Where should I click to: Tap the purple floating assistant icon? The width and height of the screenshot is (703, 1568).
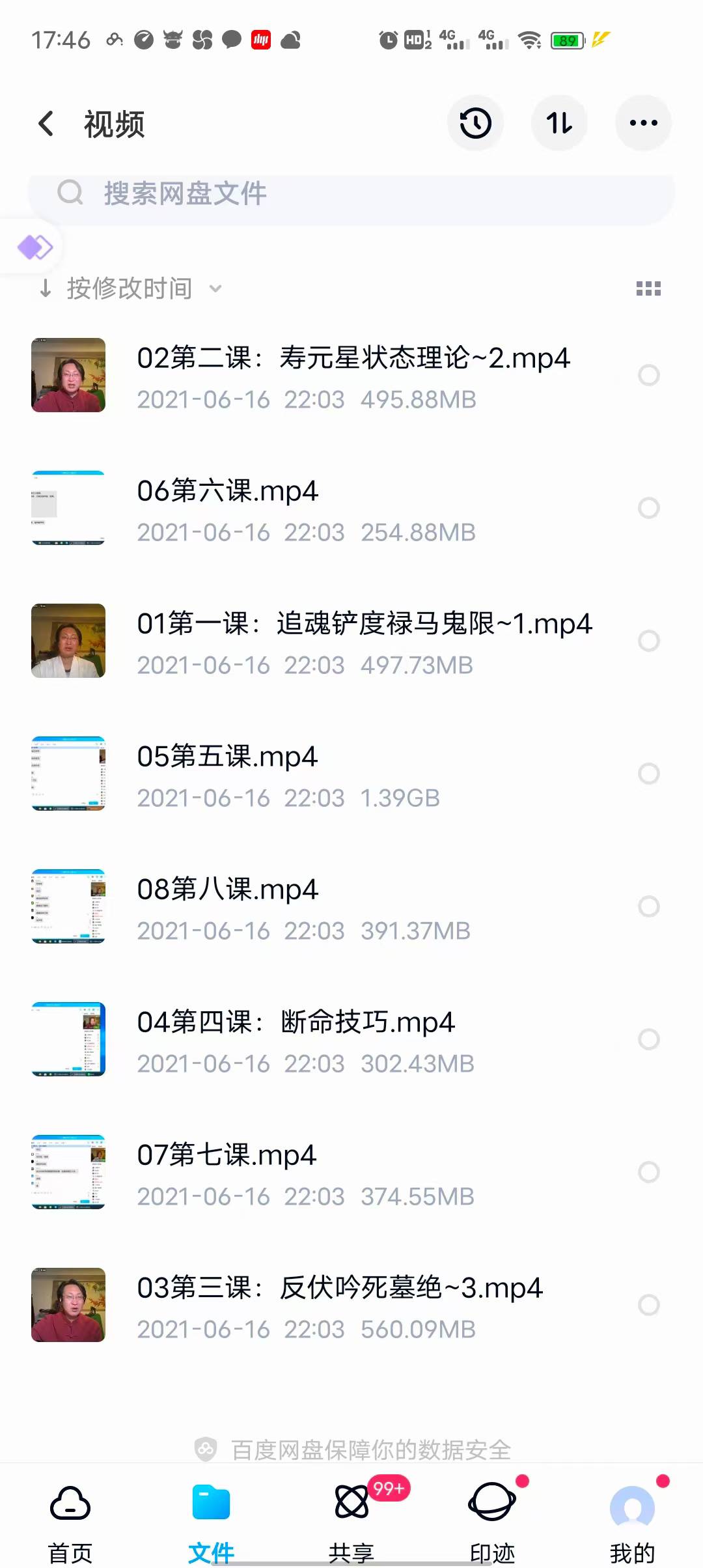pos(34,247)
